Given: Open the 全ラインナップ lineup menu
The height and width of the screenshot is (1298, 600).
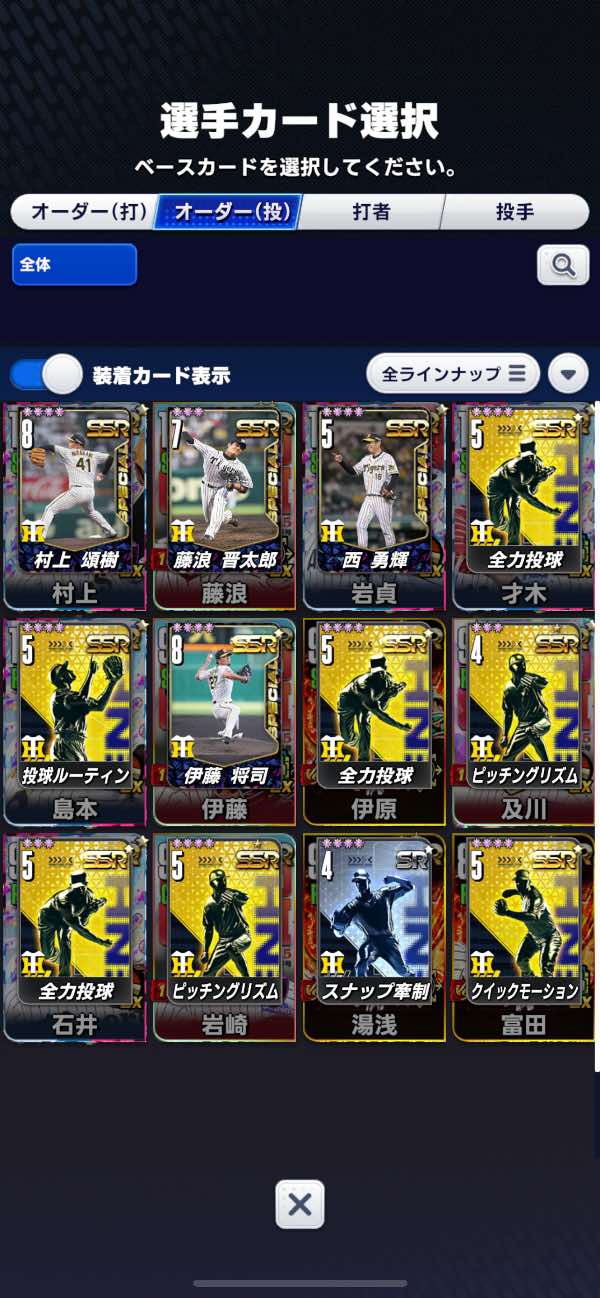Looking at the screenshot, I should click(x=453, y=374).
